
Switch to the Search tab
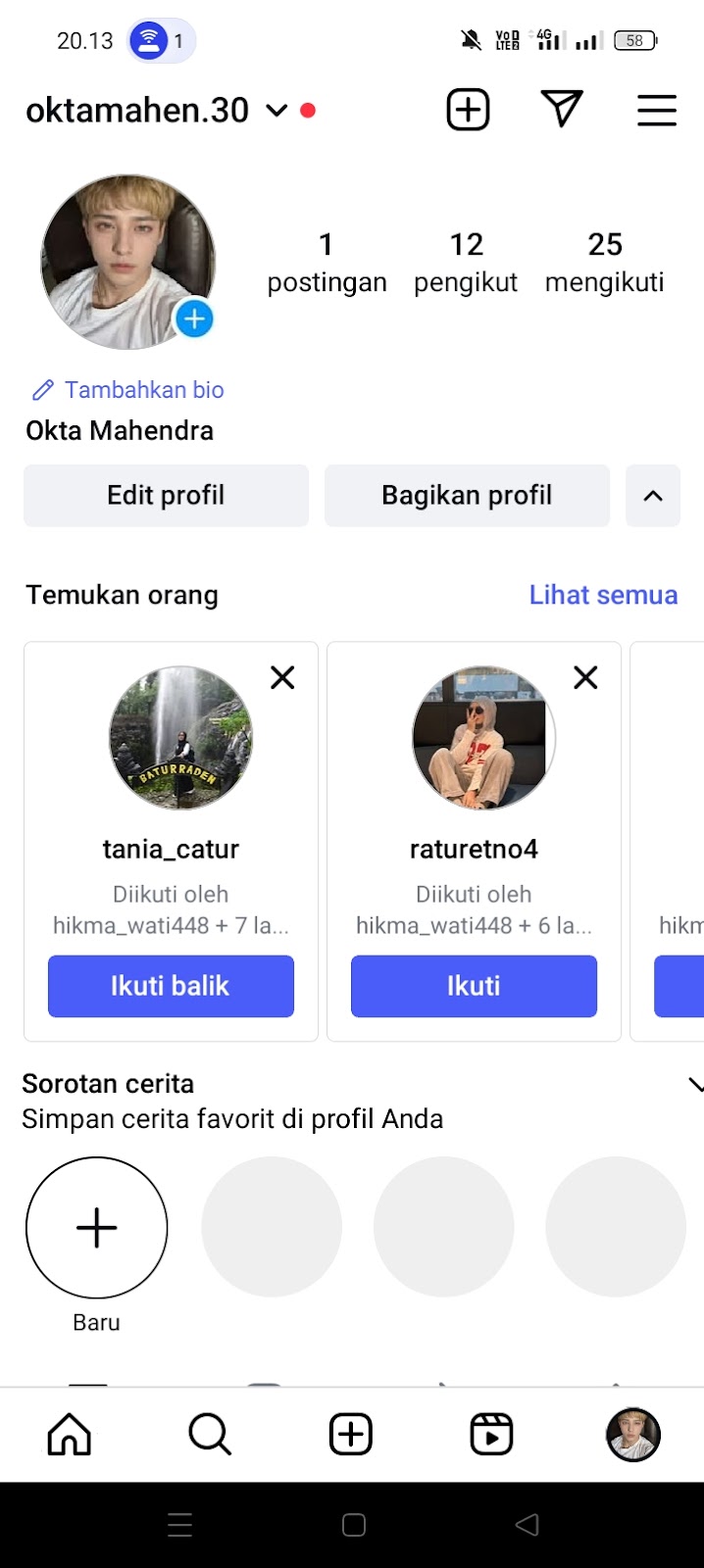[x=210, y=1435]
